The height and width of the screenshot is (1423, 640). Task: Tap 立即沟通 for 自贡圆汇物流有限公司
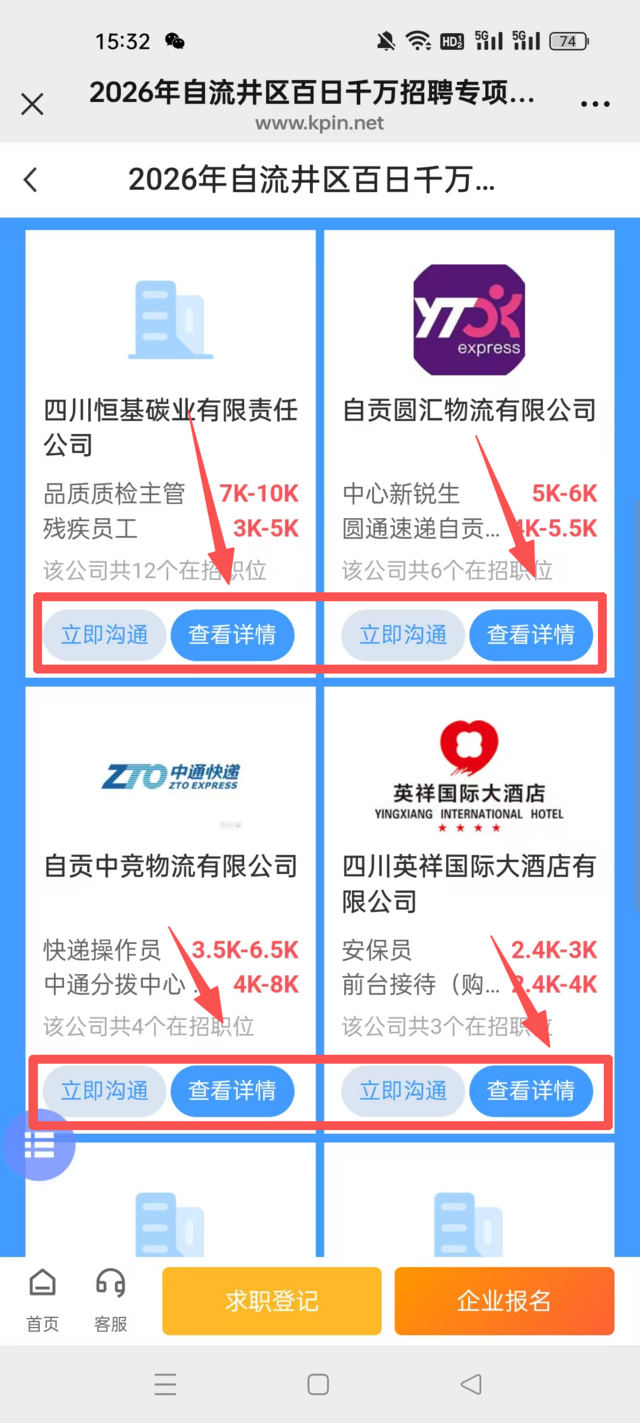point(403,634)
